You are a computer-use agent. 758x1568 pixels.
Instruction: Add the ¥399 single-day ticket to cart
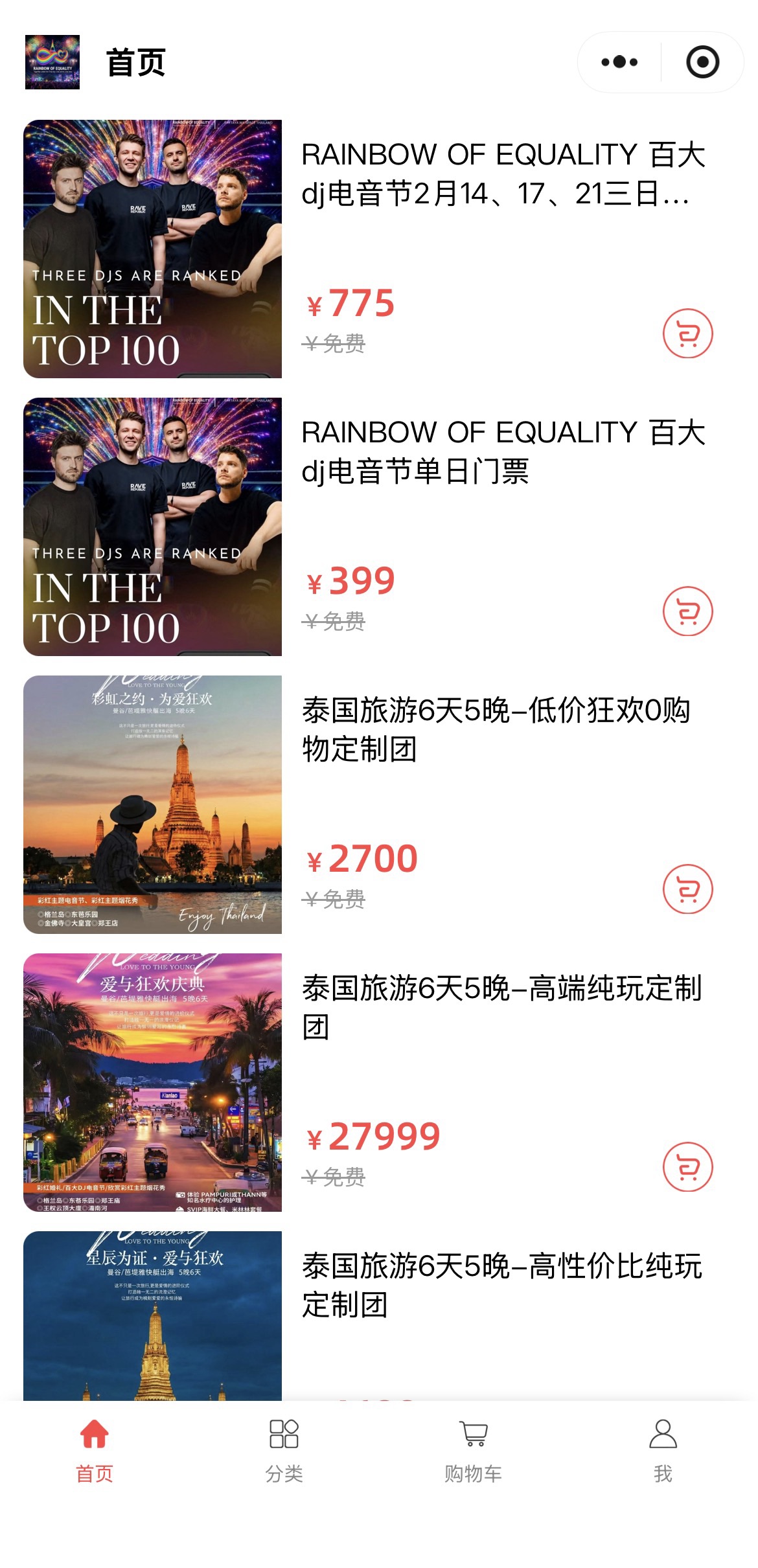(687, 611)
